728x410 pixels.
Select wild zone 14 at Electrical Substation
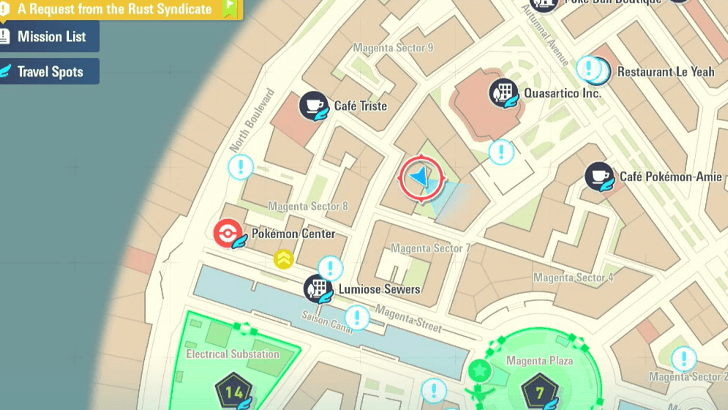click(x=233, y=391)
